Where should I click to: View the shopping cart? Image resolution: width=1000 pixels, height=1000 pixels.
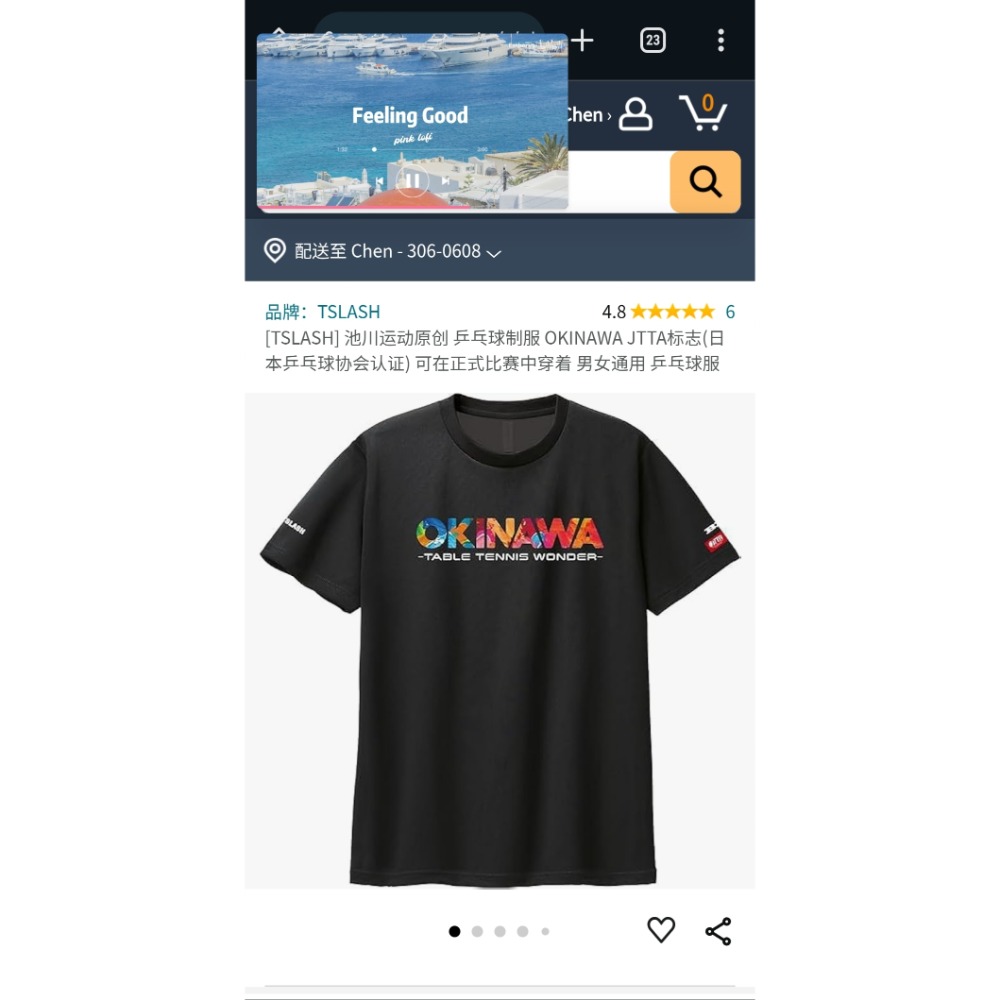click(703, 113)
